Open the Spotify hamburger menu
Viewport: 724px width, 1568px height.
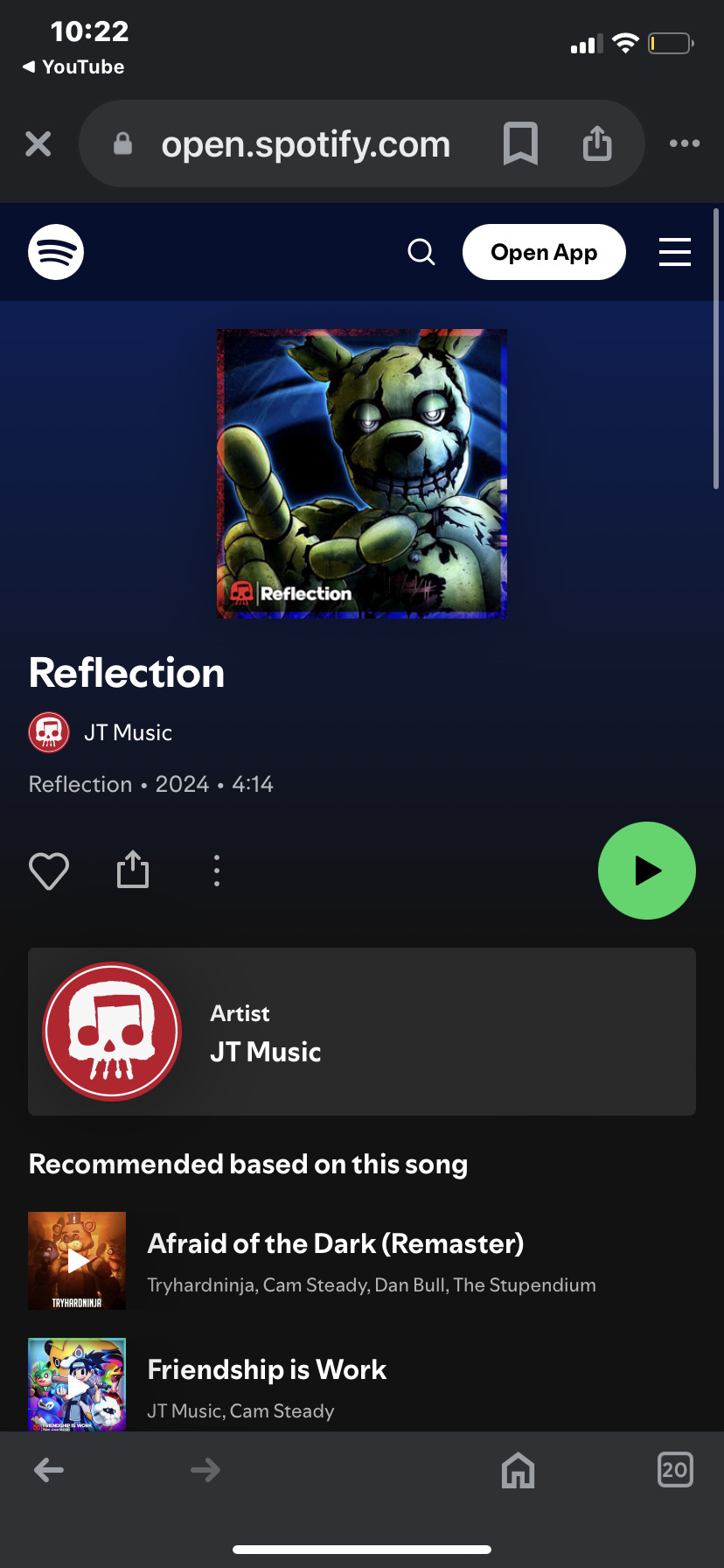(x=674, y=252)
